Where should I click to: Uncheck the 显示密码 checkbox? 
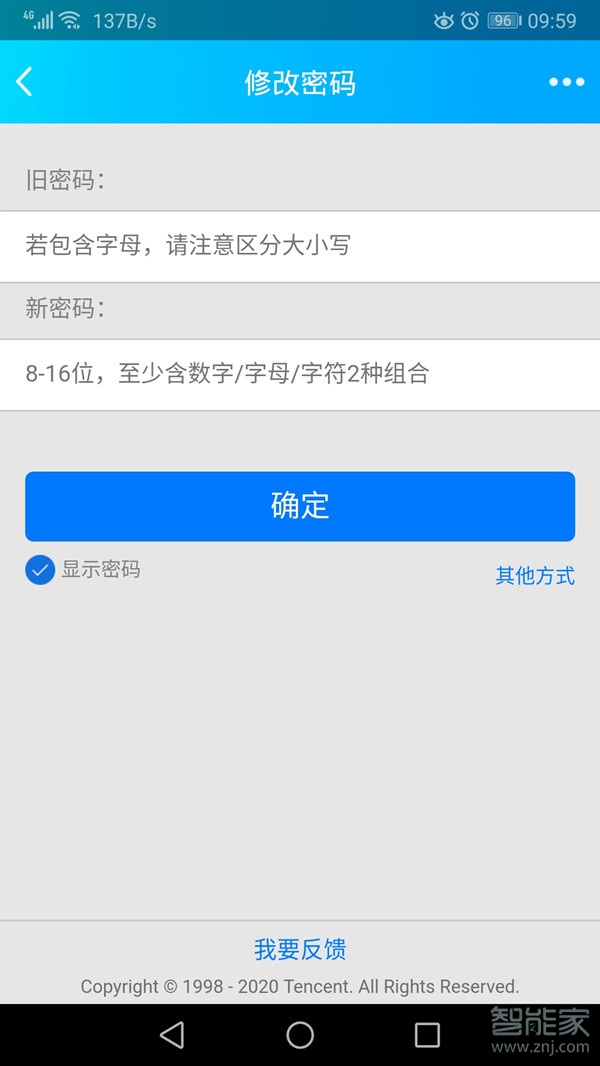[40, 570]
